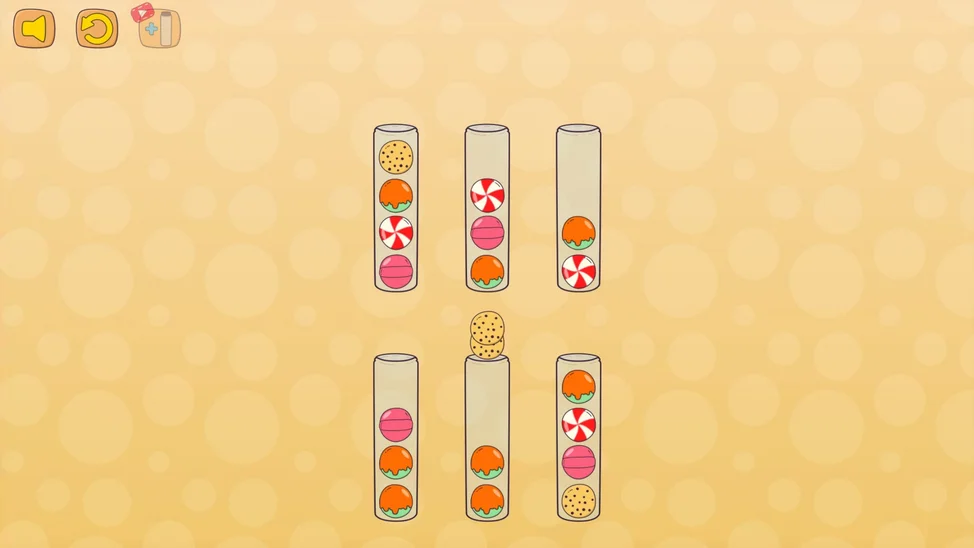
Task: Select the top tube with three balls
Action: click(x=487, y=208)
